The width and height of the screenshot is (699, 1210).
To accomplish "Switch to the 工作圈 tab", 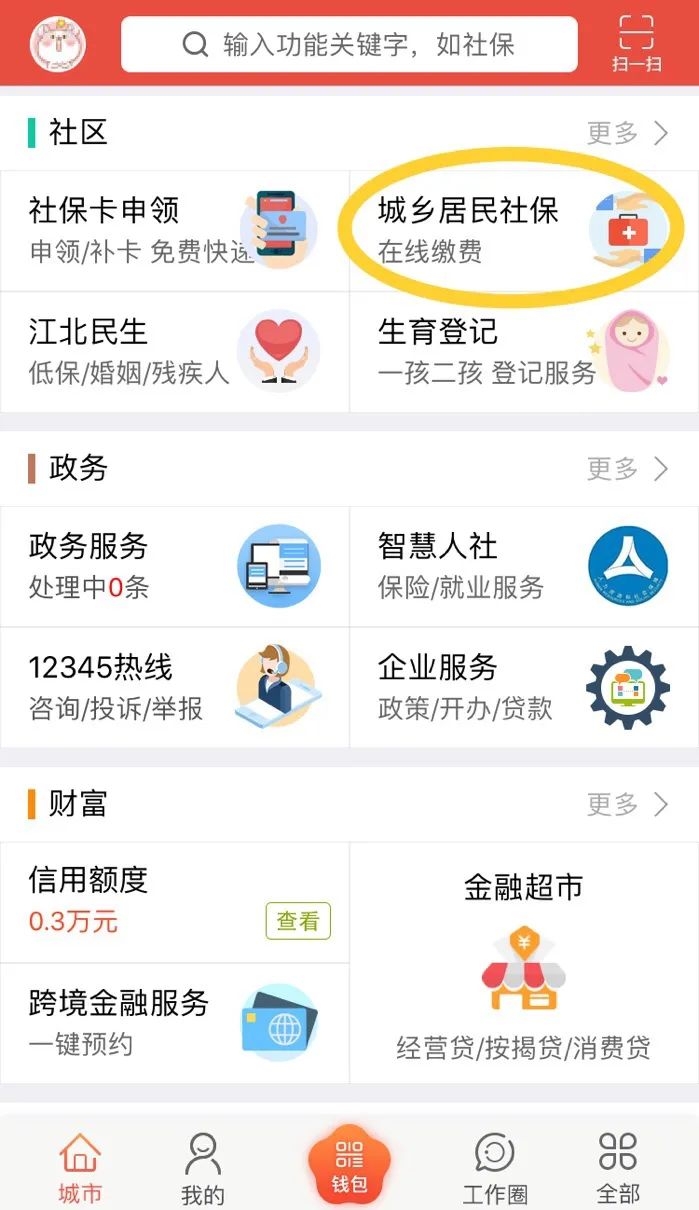I will pos(494,1168).
